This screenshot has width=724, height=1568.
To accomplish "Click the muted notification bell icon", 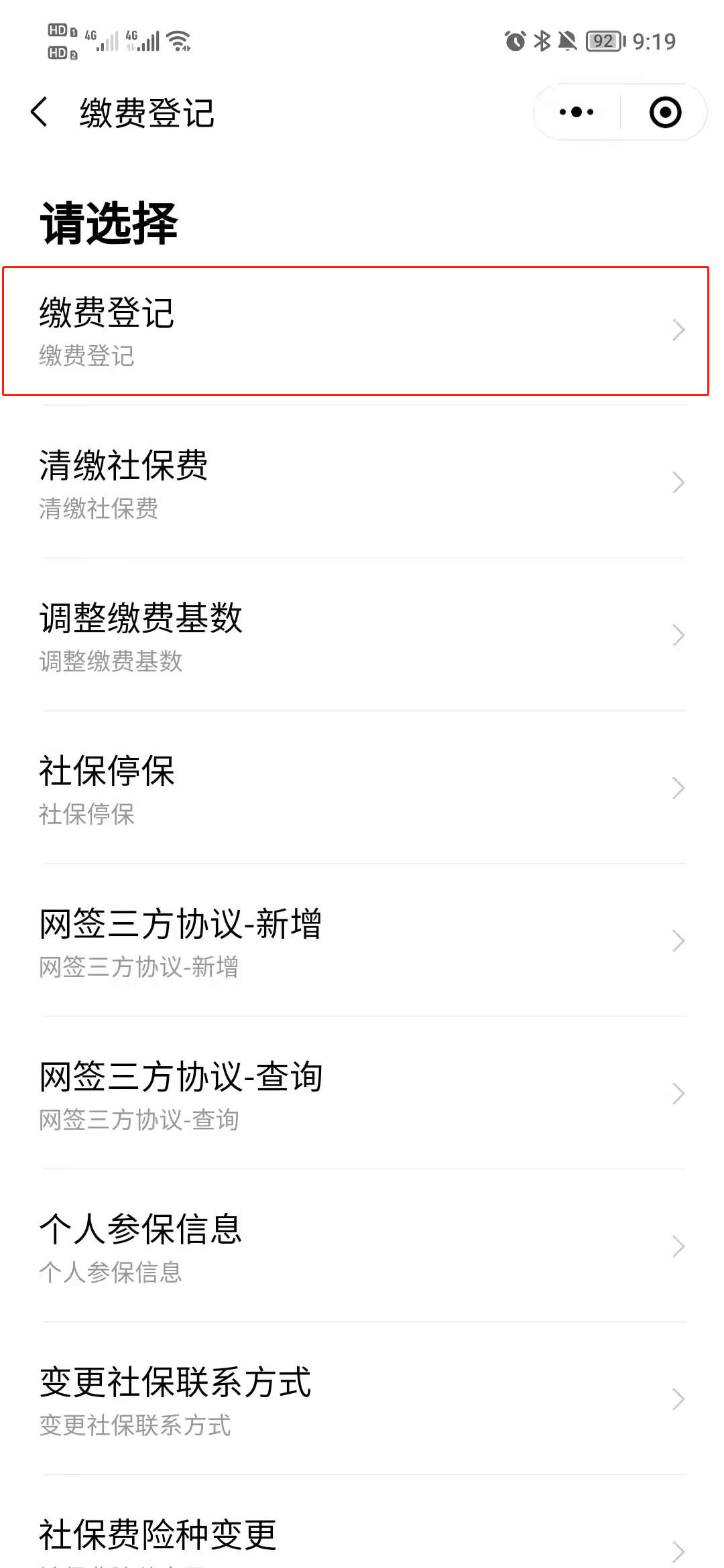I will pos(568,42).
